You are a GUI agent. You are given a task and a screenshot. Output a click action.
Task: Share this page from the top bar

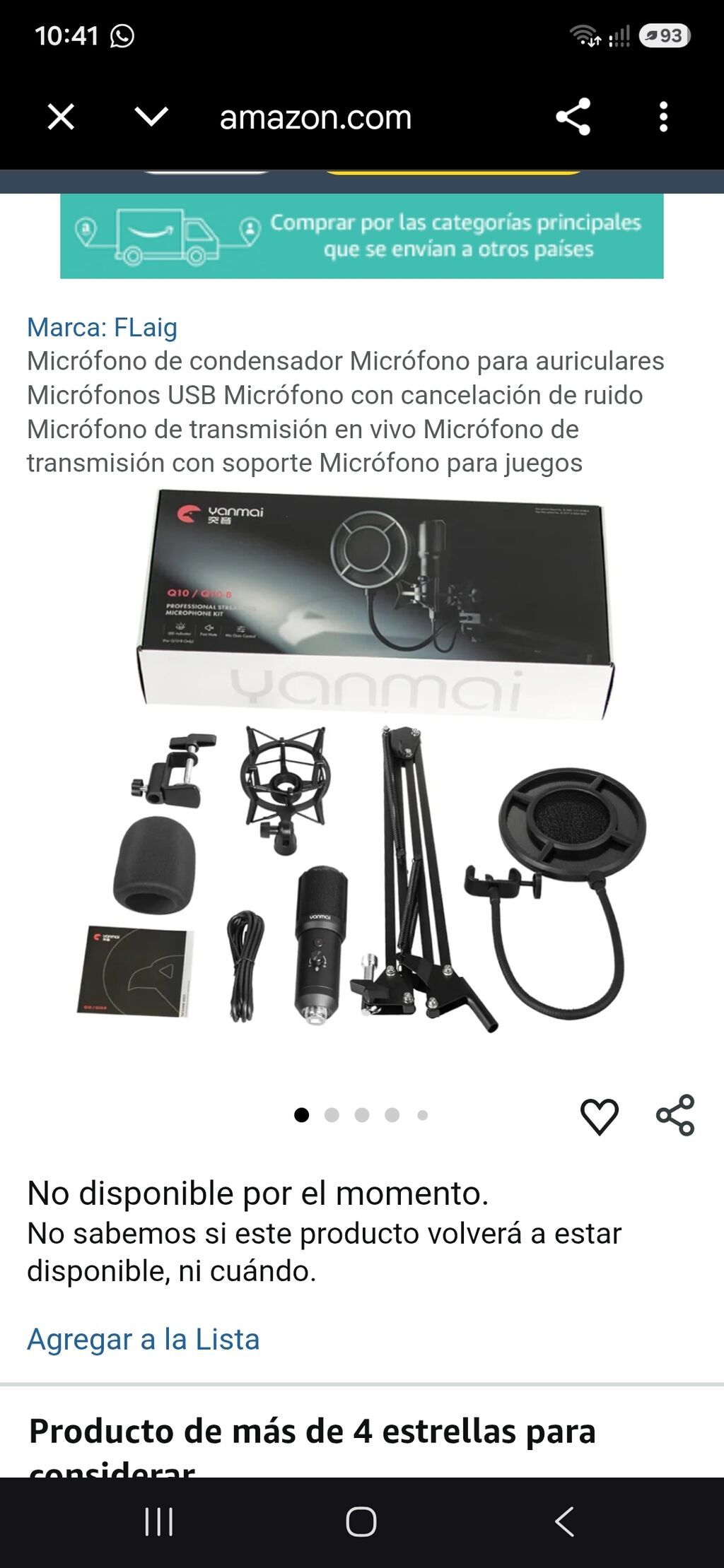[x=573, y=117]
